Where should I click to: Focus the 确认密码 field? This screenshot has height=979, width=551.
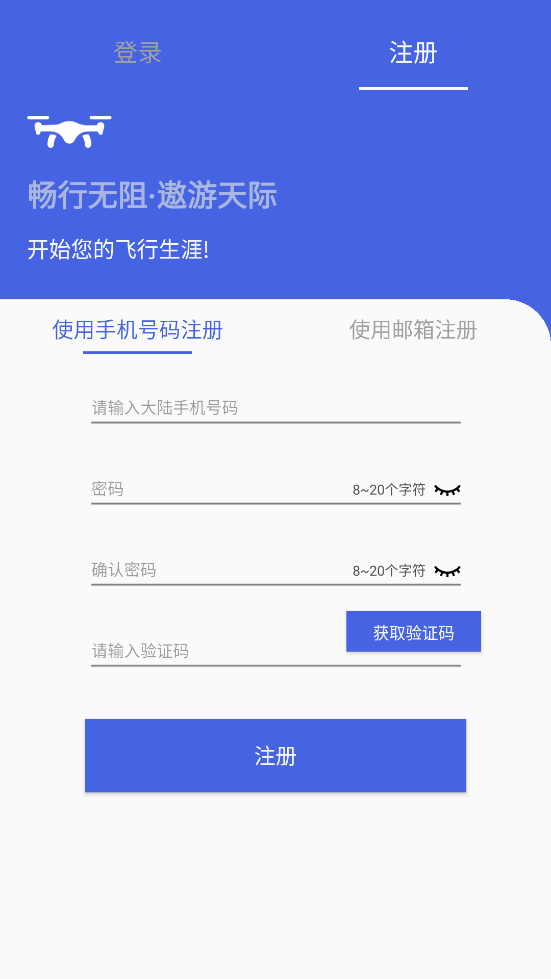point(220,571)
